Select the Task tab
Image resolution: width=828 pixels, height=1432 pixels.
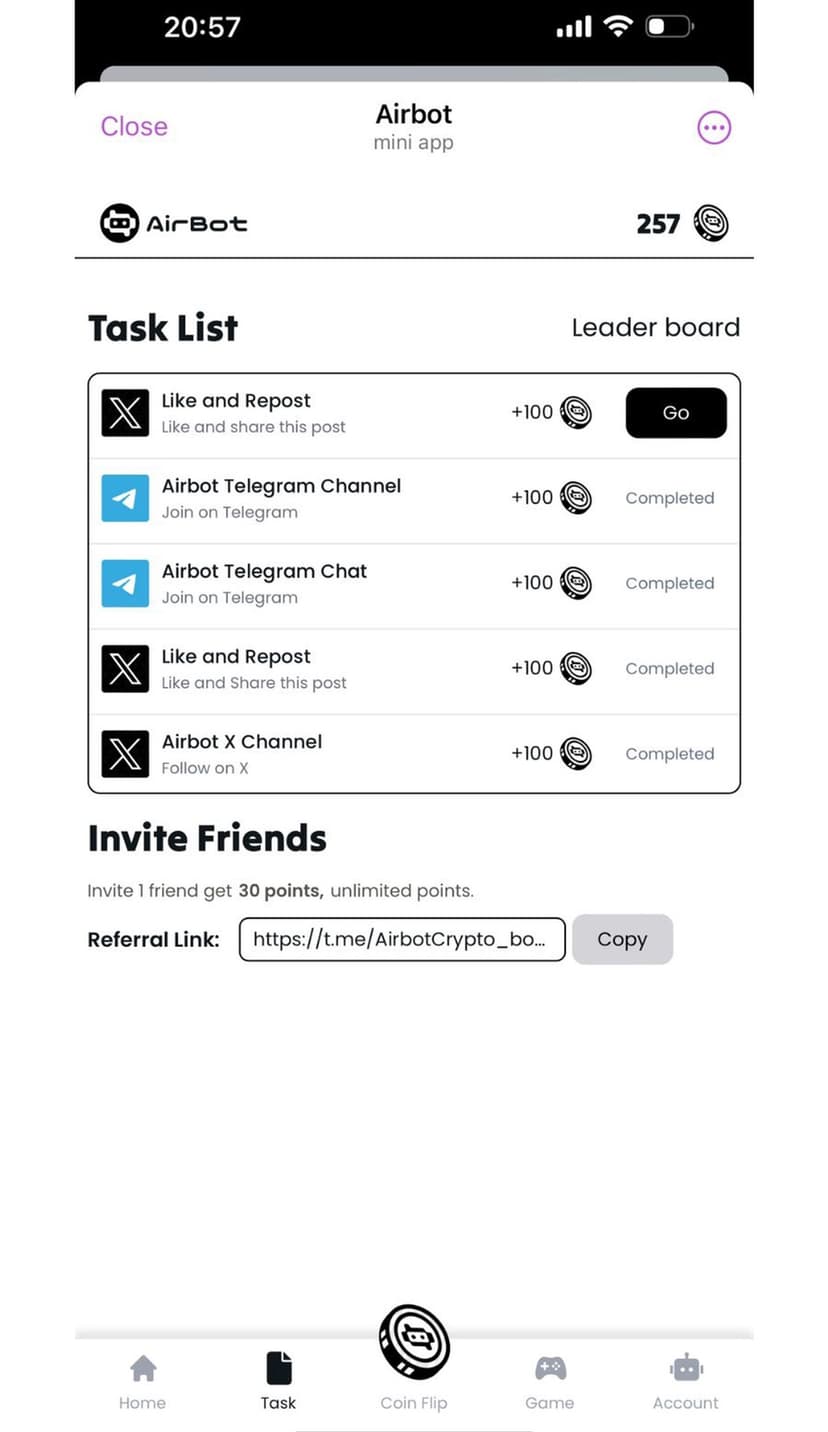tap(278, 1381)
